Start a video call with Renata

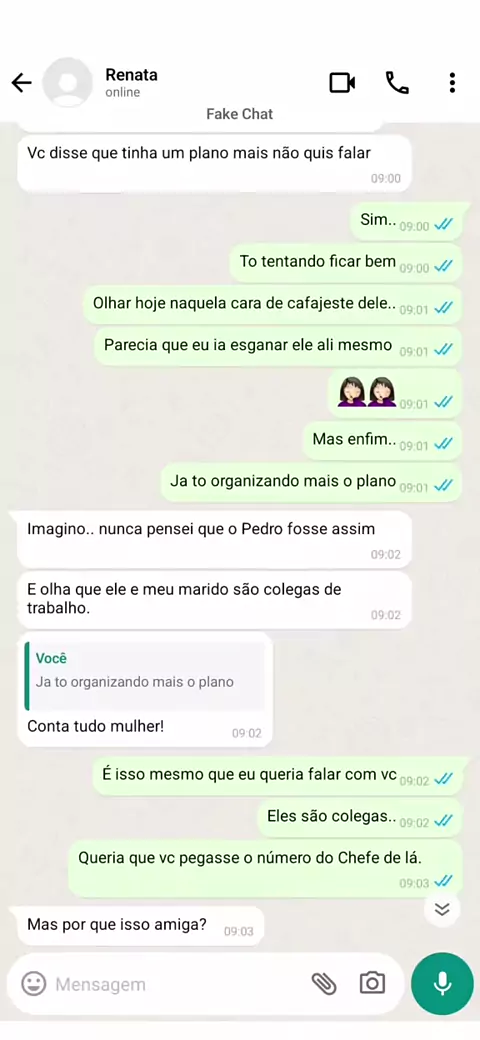coord(342,83)
